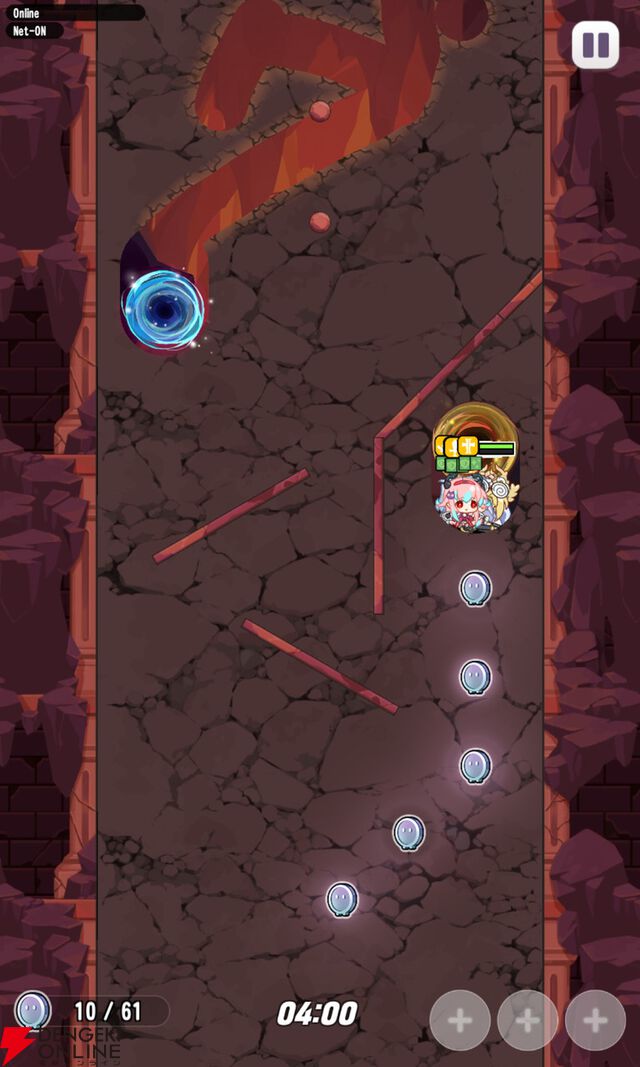This screenshot has width=640, height=1067.
Task: Pause the game
Action: click(x=595, y=45)
